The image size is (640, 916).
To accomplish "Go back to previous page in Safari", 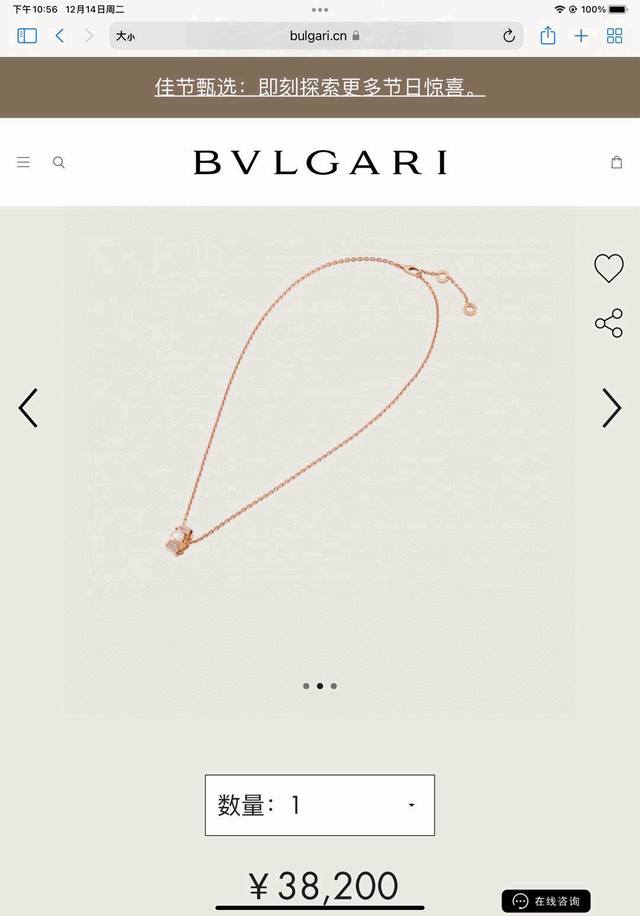I will (60, 36).
